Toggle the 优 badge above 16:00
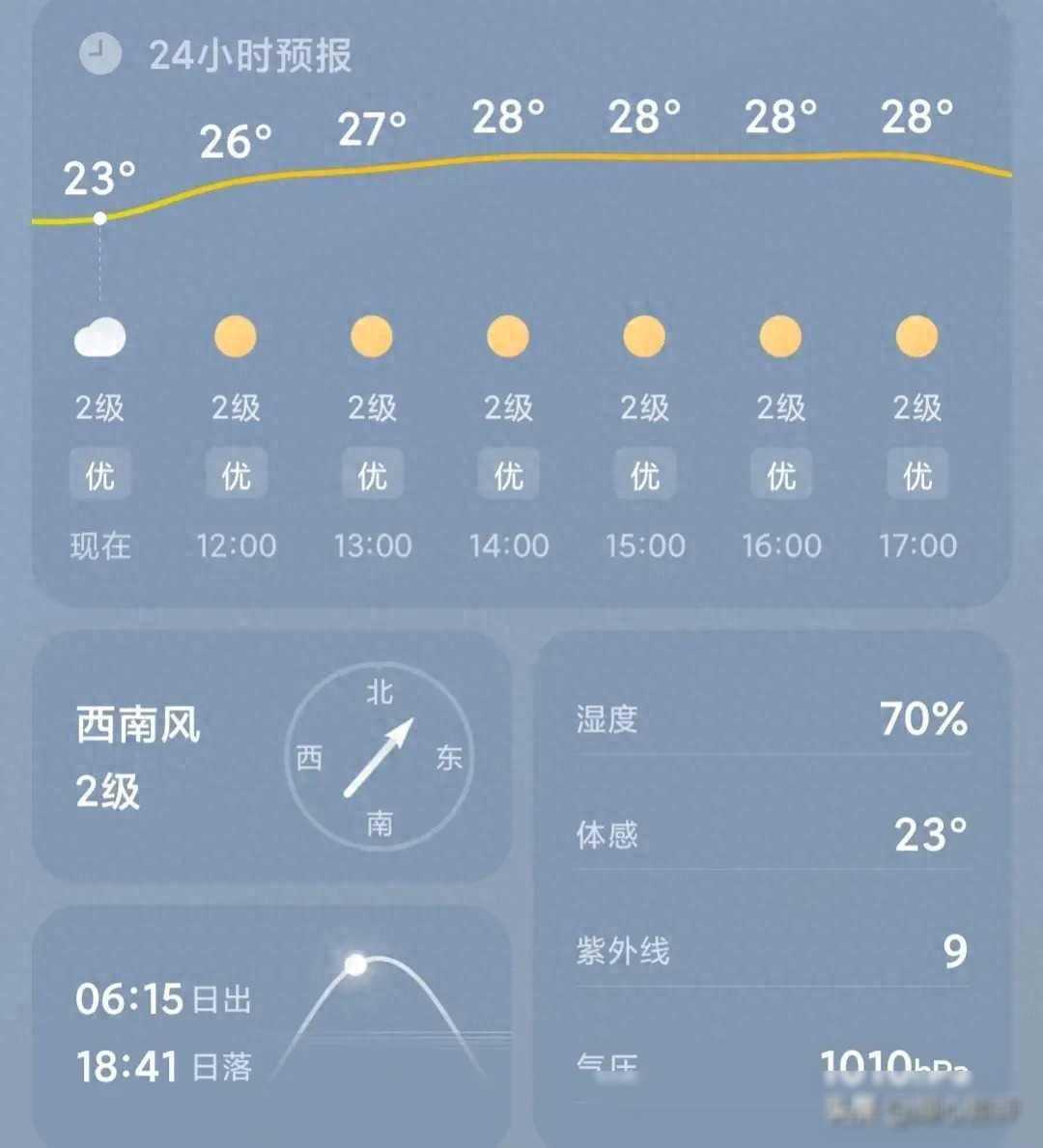 pos(779,475)
